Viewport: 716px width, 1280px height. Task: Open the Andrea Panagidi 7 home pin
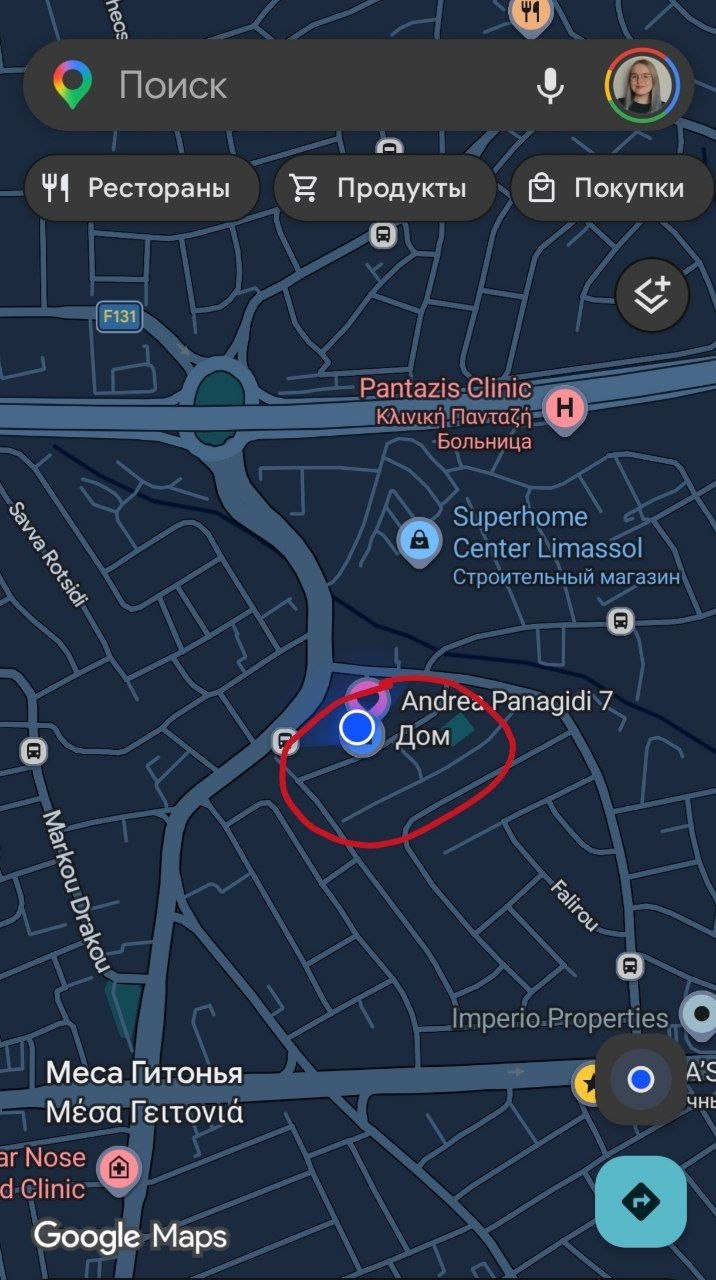point(367,696)
